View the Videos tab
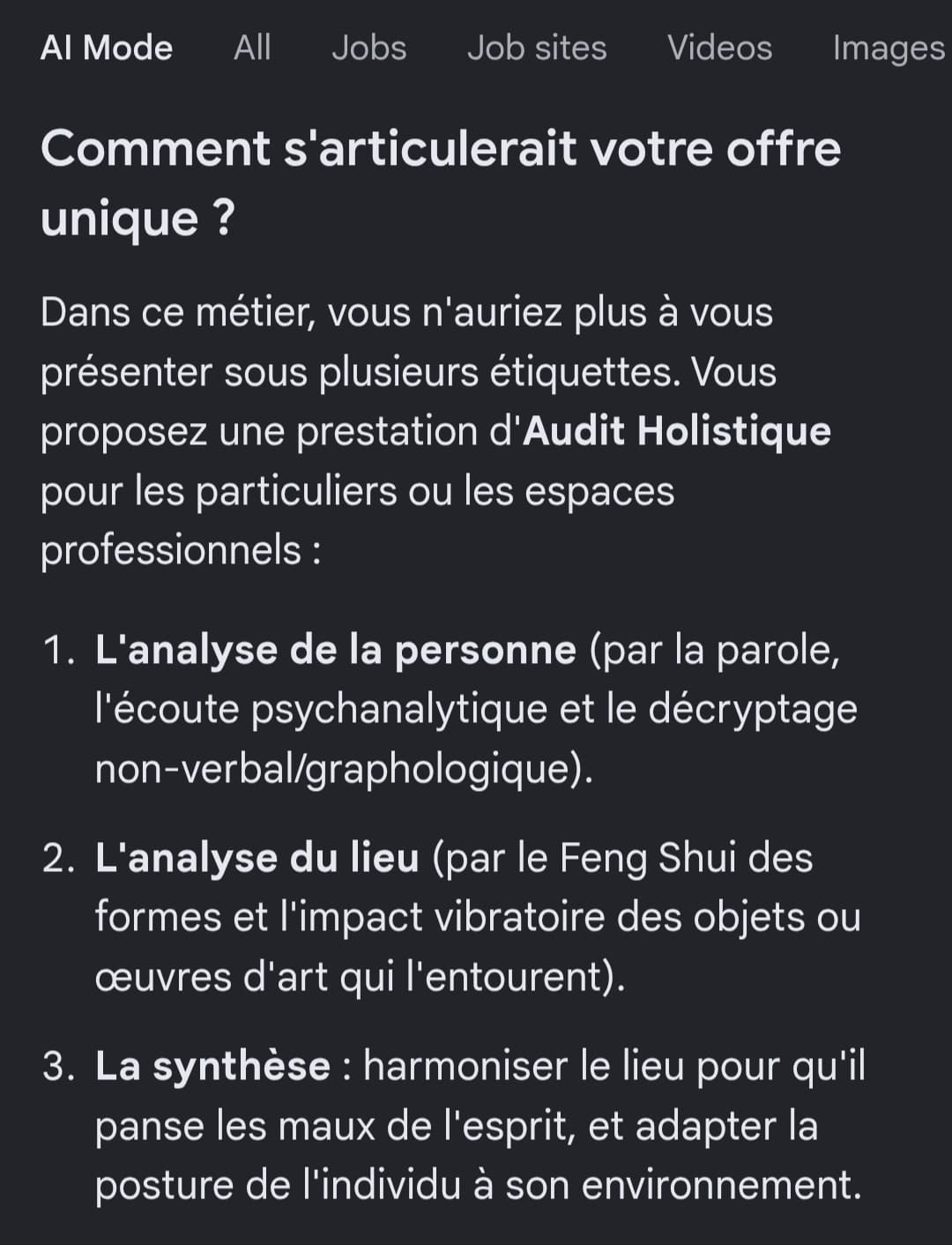Viewport: 952px width, 1245px height. pos(719,48)
